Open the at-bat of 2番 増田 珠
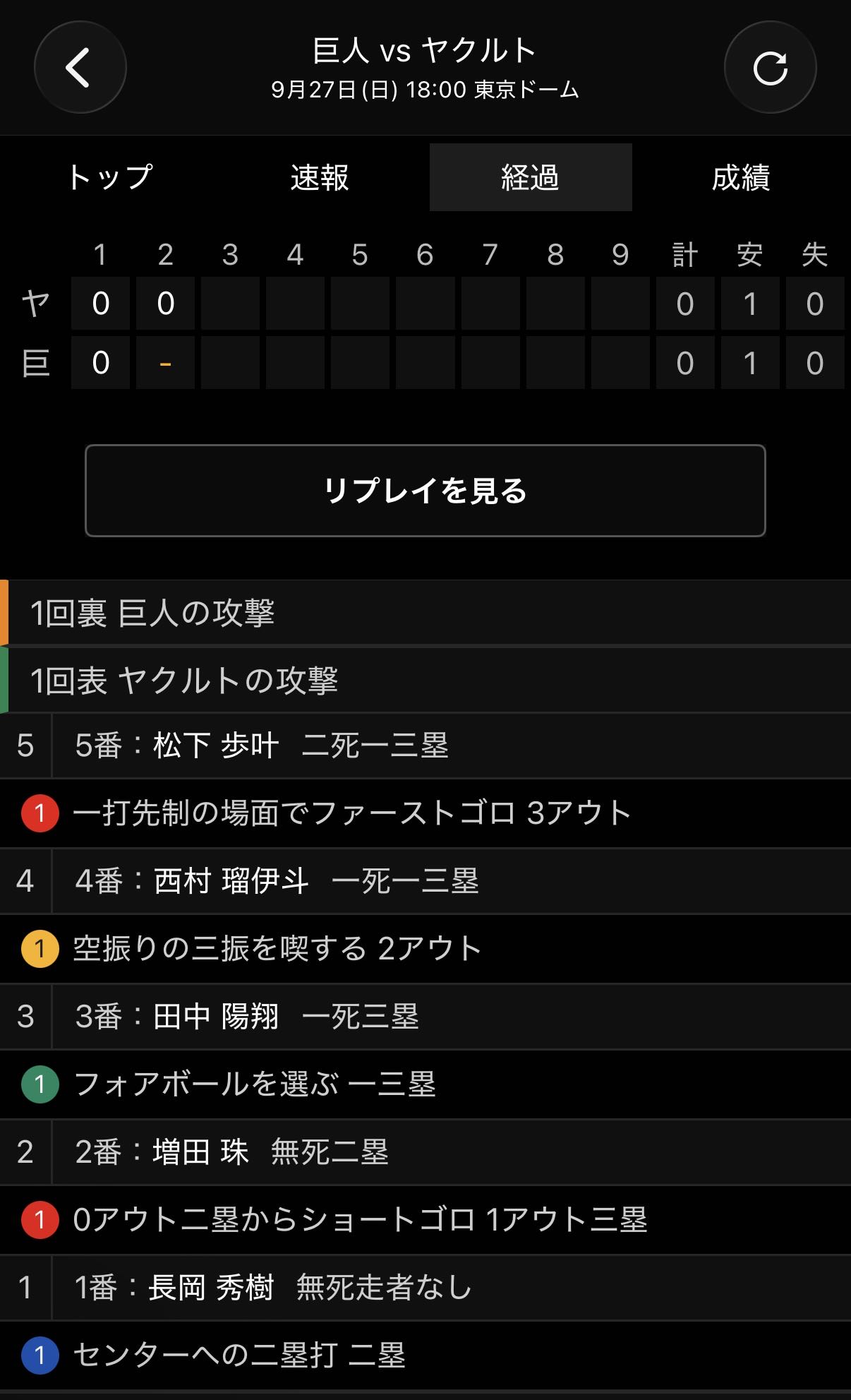Screen dimensions: 851x1400 425,1152
